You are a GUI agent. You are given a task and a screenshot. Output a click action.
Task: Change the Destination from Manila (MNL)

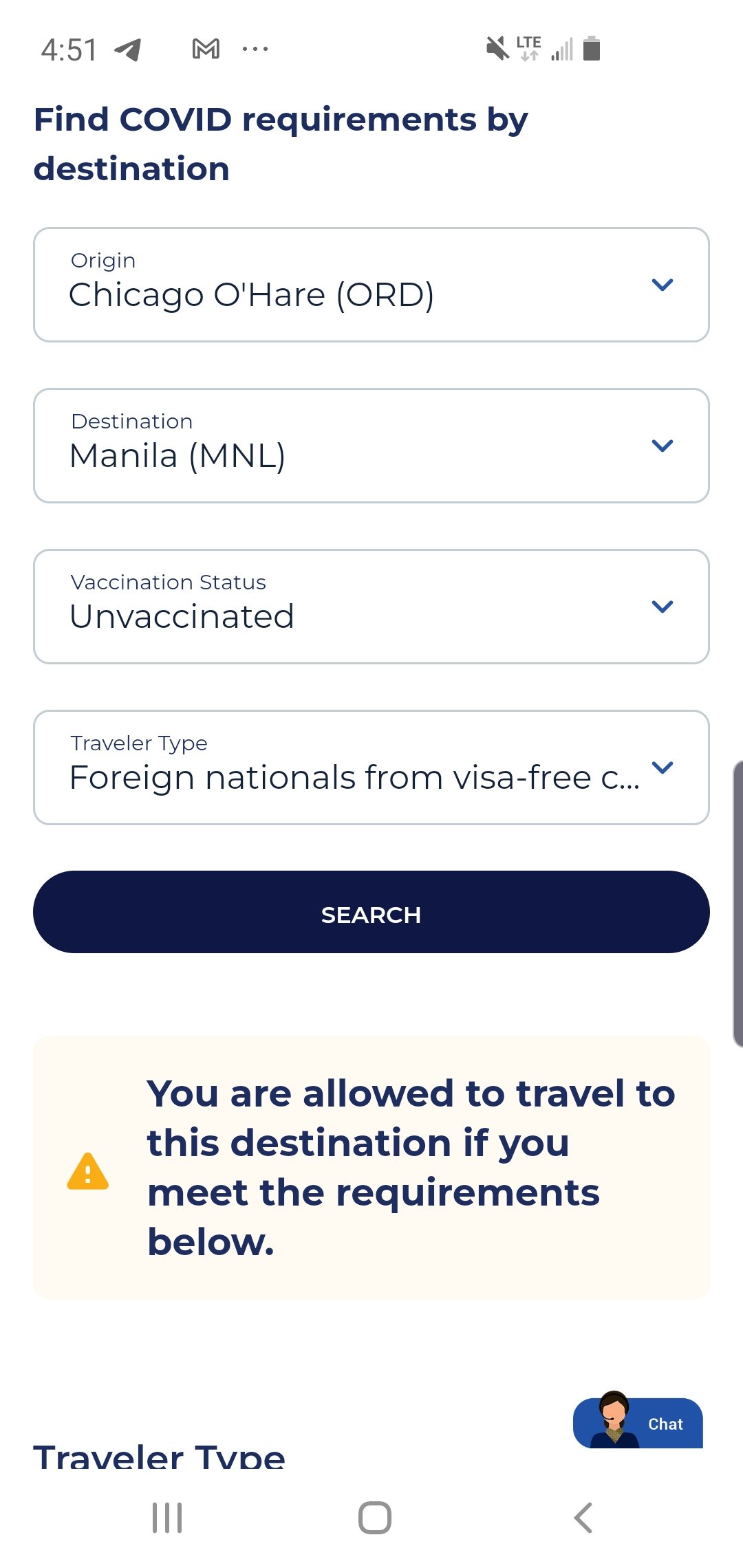pos(371,446)
